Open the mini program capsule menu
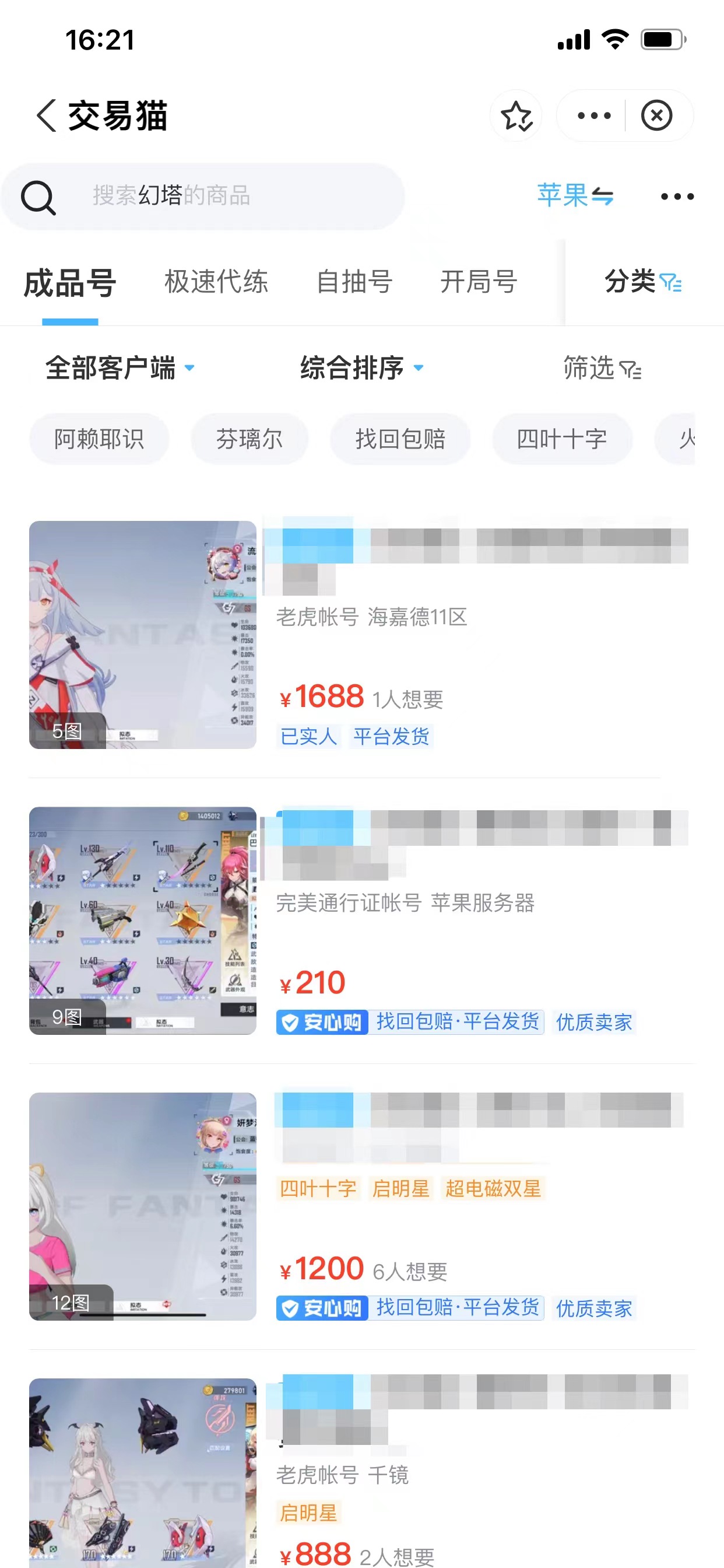The width and height of the screenshot is (724, 1568). [x=594, y=116]
